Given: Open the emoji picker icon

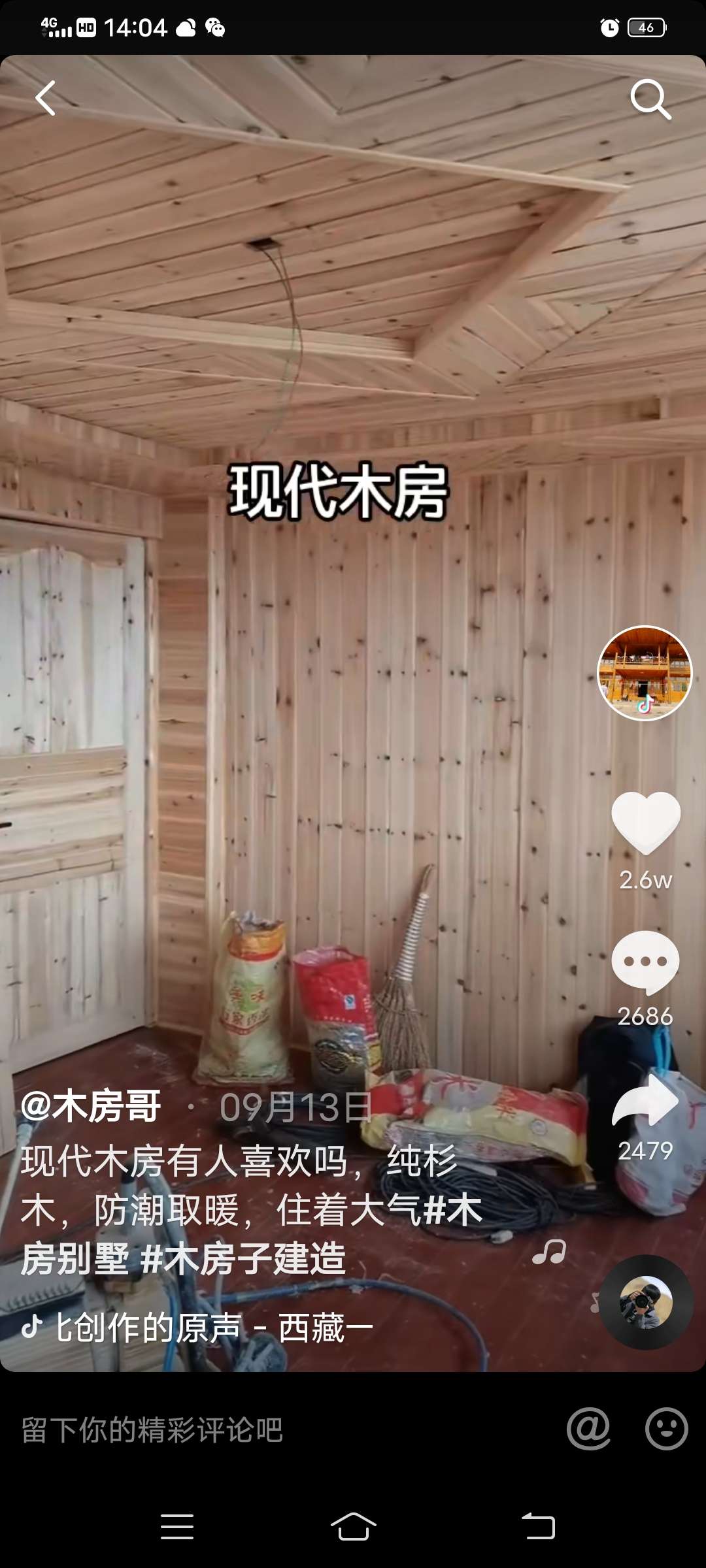Looking at the screenshot, I should 666,1429.
